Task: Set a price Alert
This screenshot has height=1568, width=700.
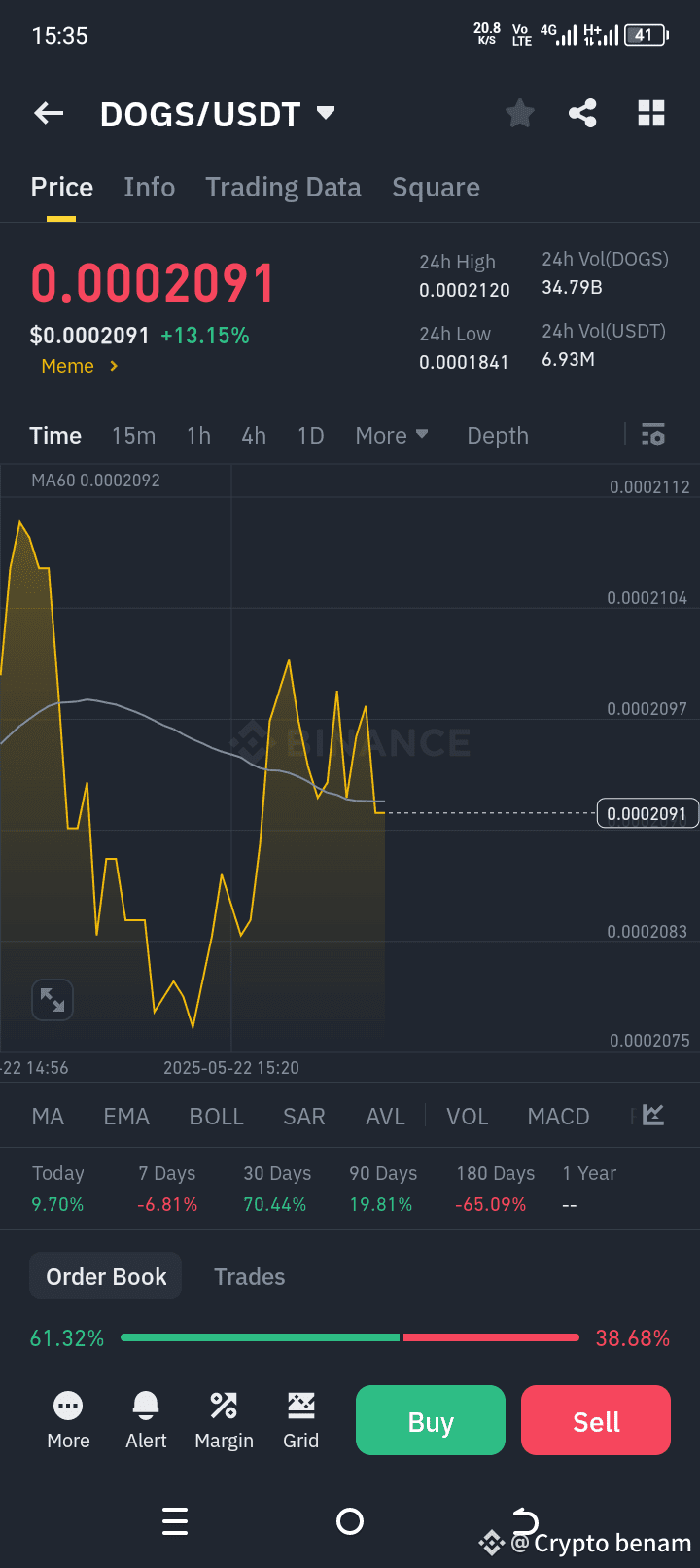Action: (x=146, y=1420)
